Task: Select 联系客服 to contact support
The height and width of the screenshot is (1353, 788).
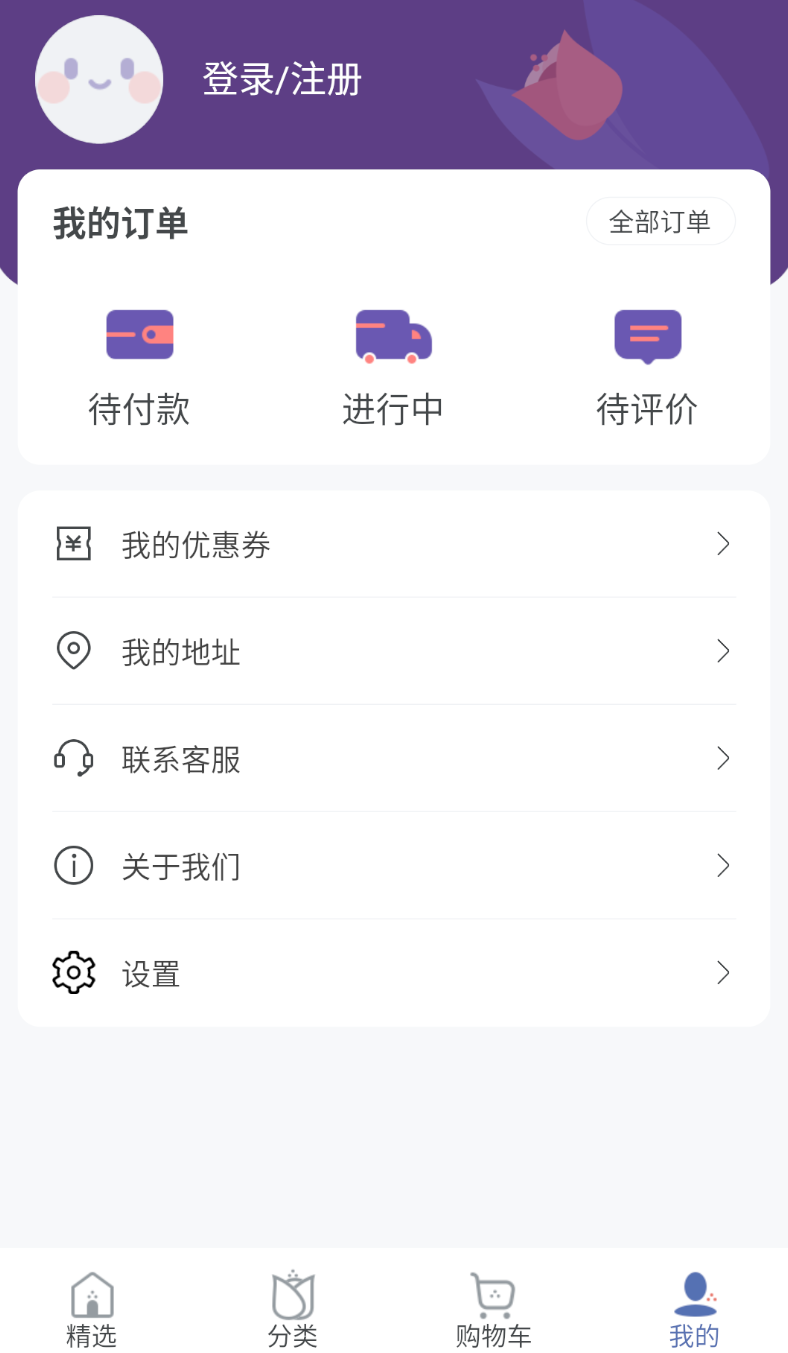Action: click(x=394, y=758)
